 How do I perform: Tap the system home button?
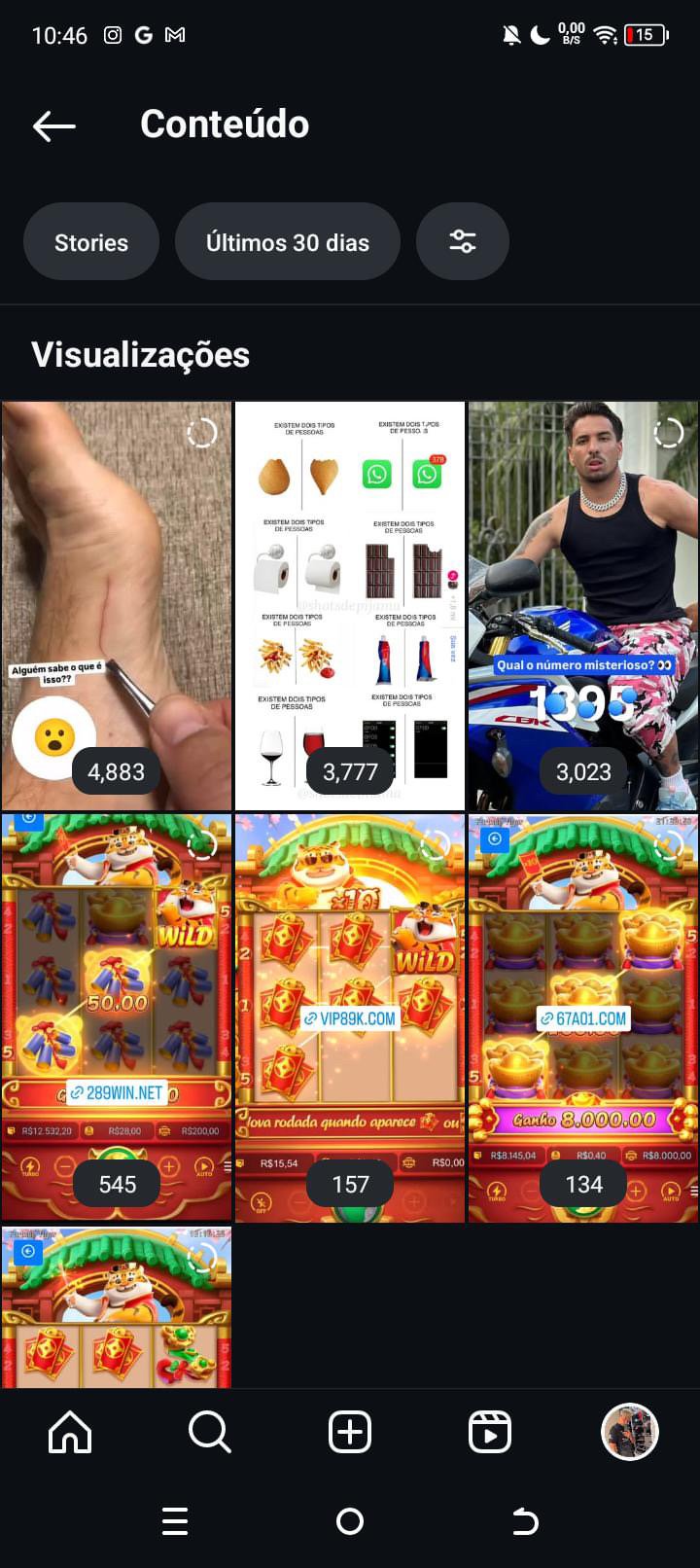click(350, 1521)
